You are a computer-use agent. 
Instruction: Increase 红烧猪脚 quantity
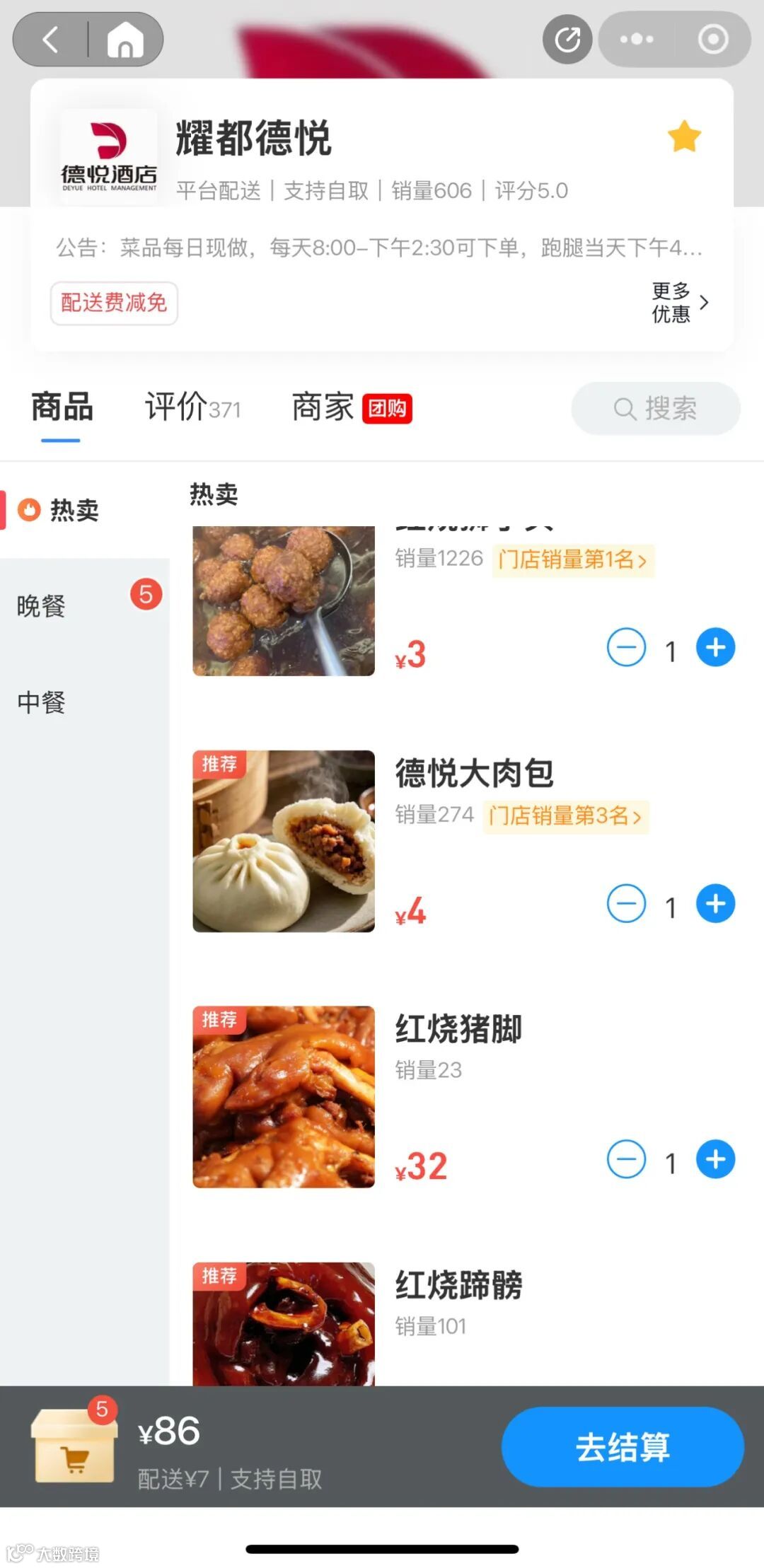click(715, 1160)
